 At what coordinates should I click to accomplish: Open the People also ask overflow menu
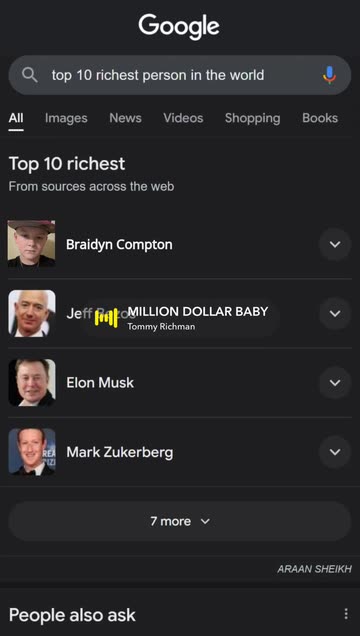coord(345,614)
